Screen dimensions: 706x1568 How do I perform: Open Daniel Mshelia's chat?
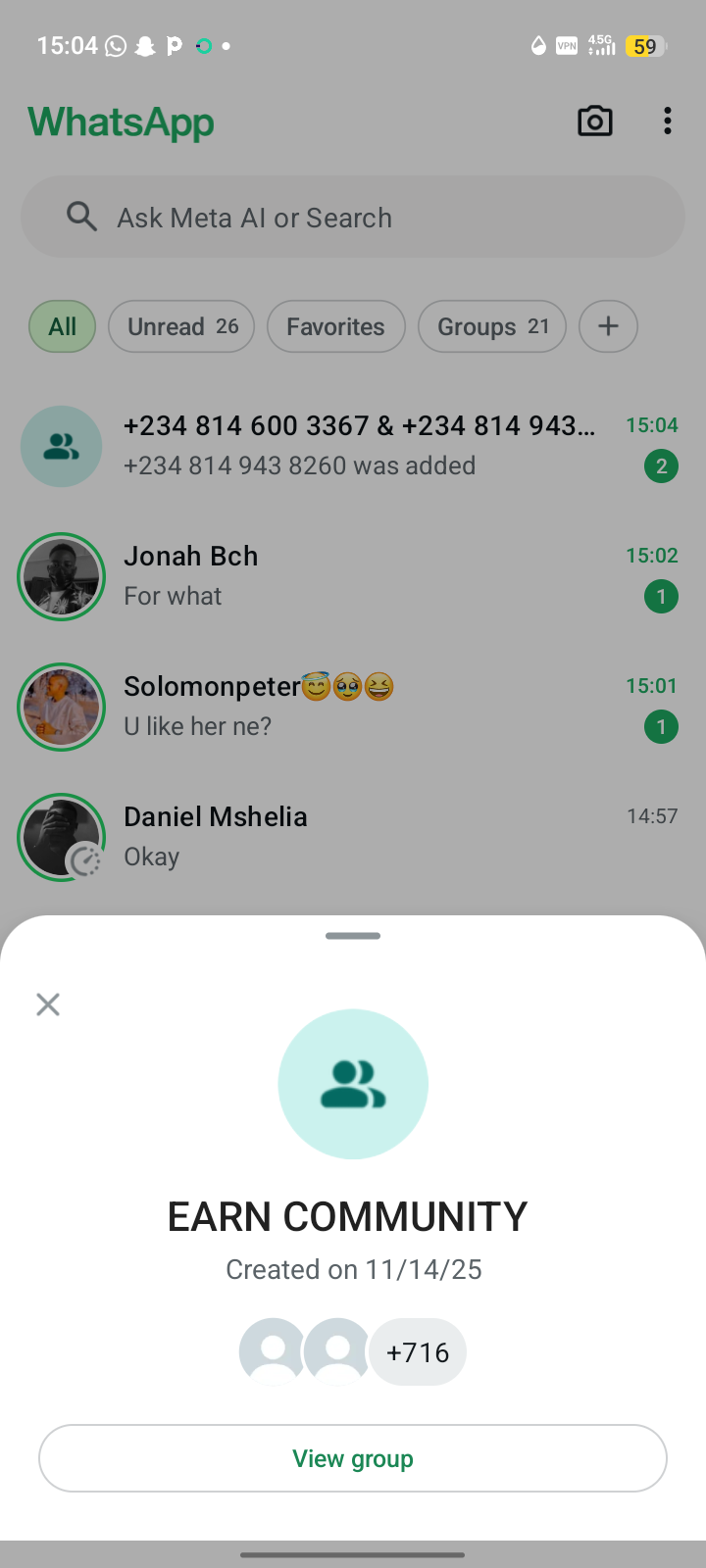point(353,837)
